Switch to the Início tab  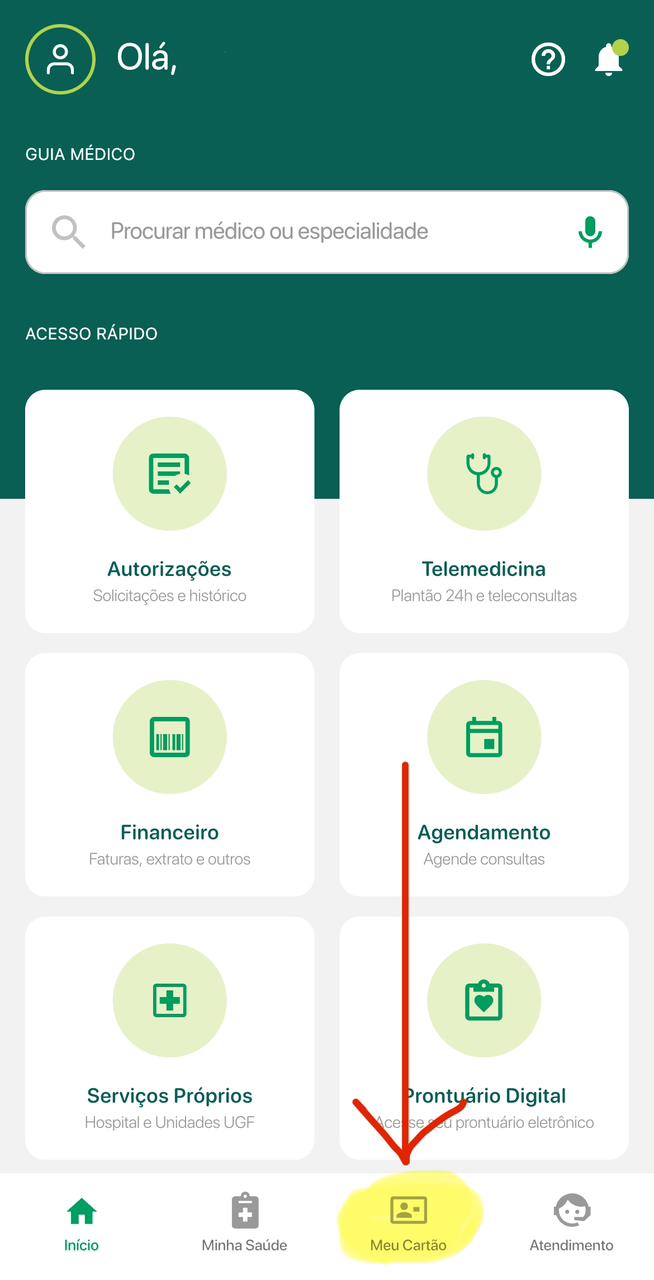(82, 1224)
